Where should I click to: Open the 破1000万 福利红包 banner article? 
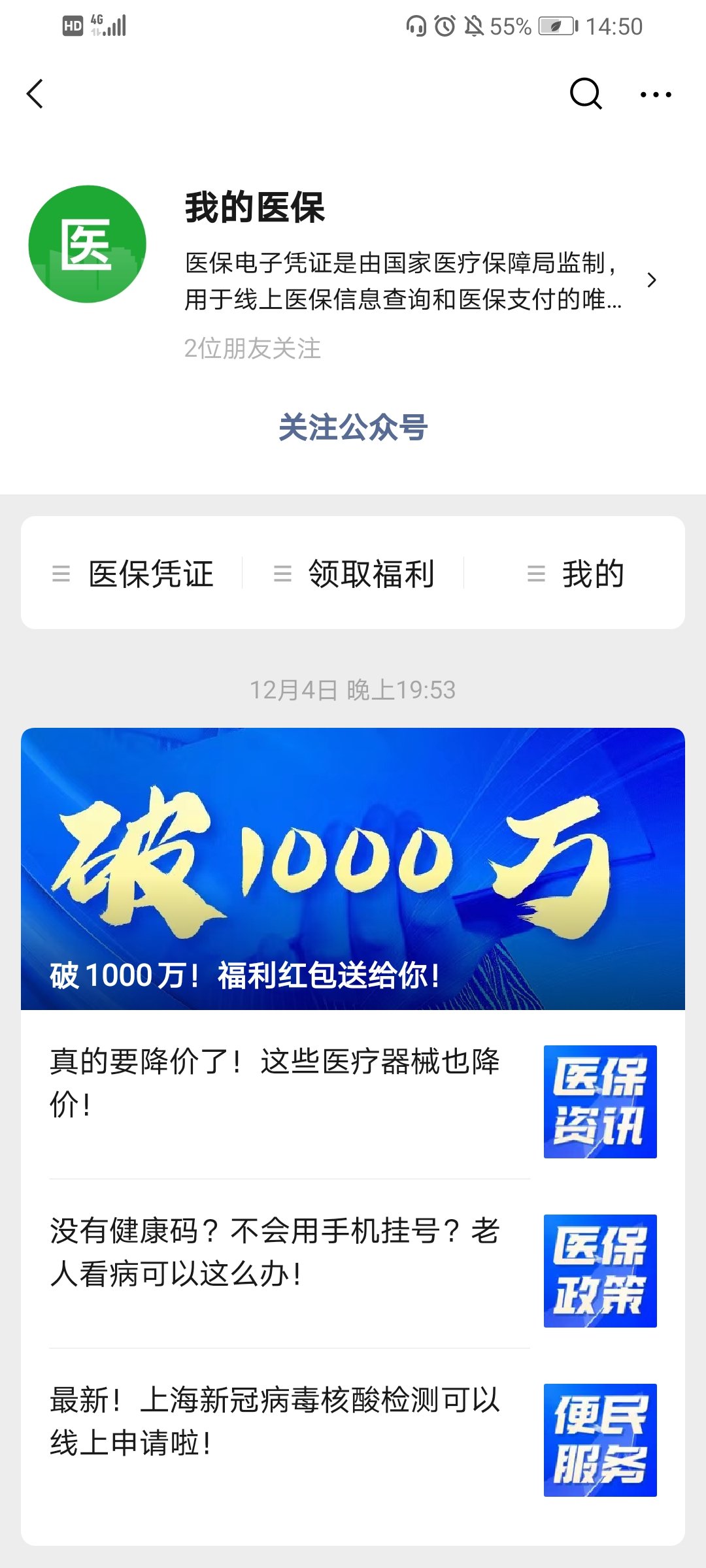point(353,869)
